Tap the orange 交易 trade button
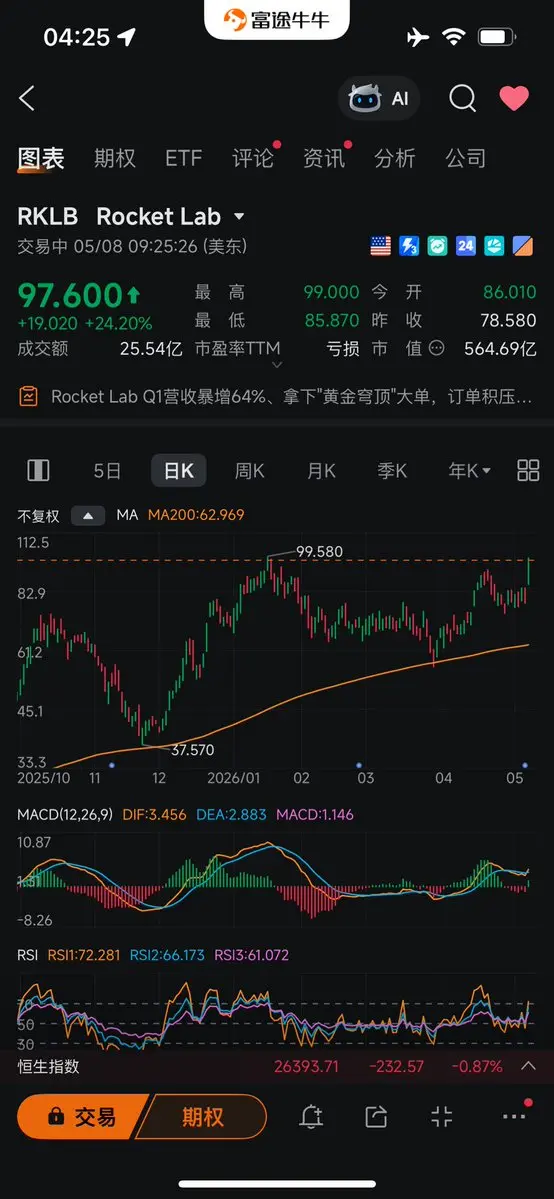The width and height of the screenshot is (554, 1199). 83,1118
